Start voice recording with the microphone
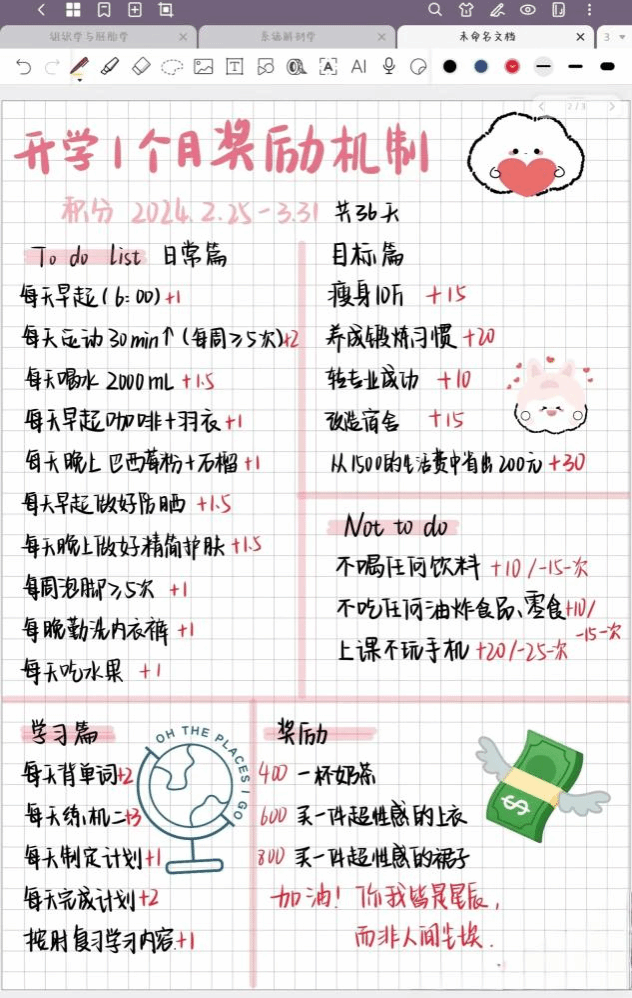632x998 pixels. (389, 66)
